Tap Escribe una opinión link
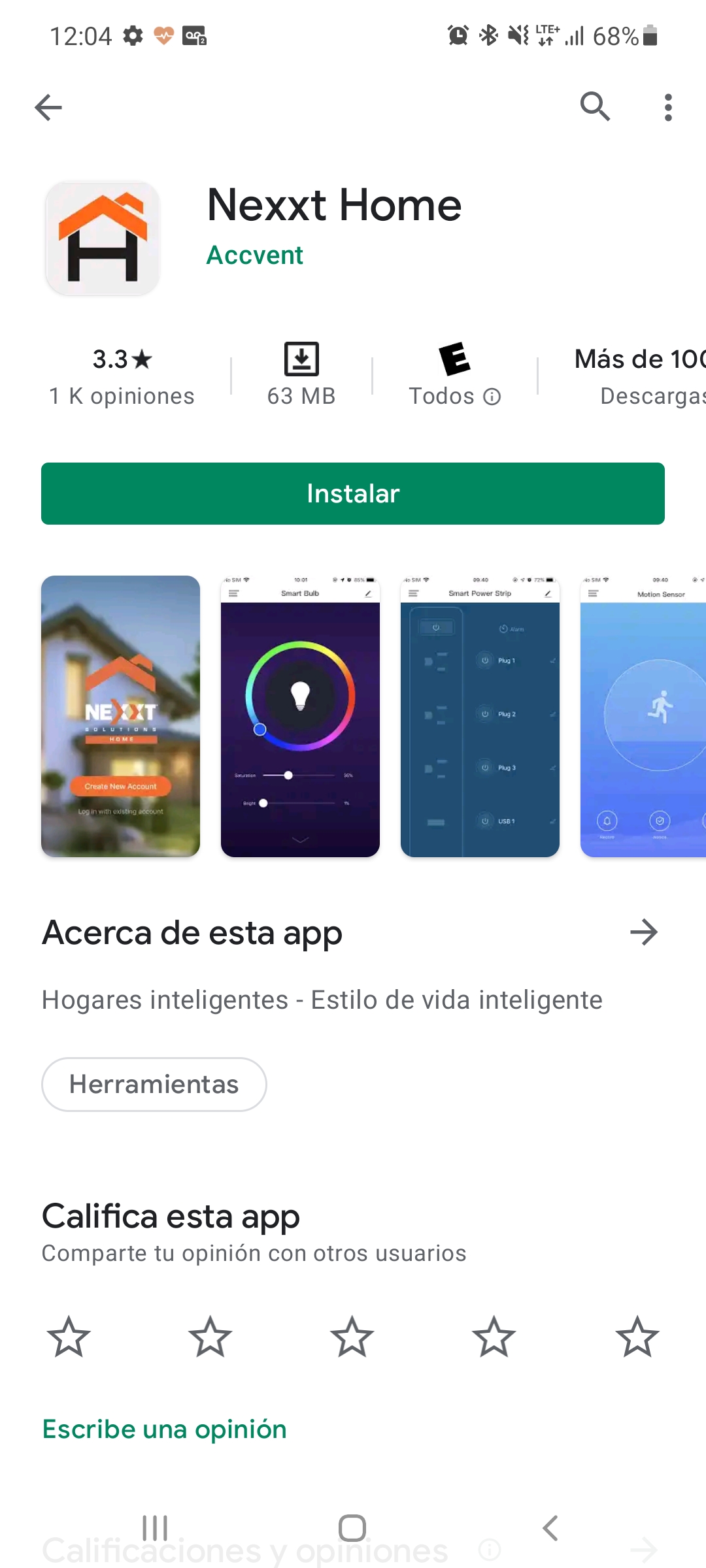The height and width of the screenshot is (1568, 706). tap(165, 1429)
